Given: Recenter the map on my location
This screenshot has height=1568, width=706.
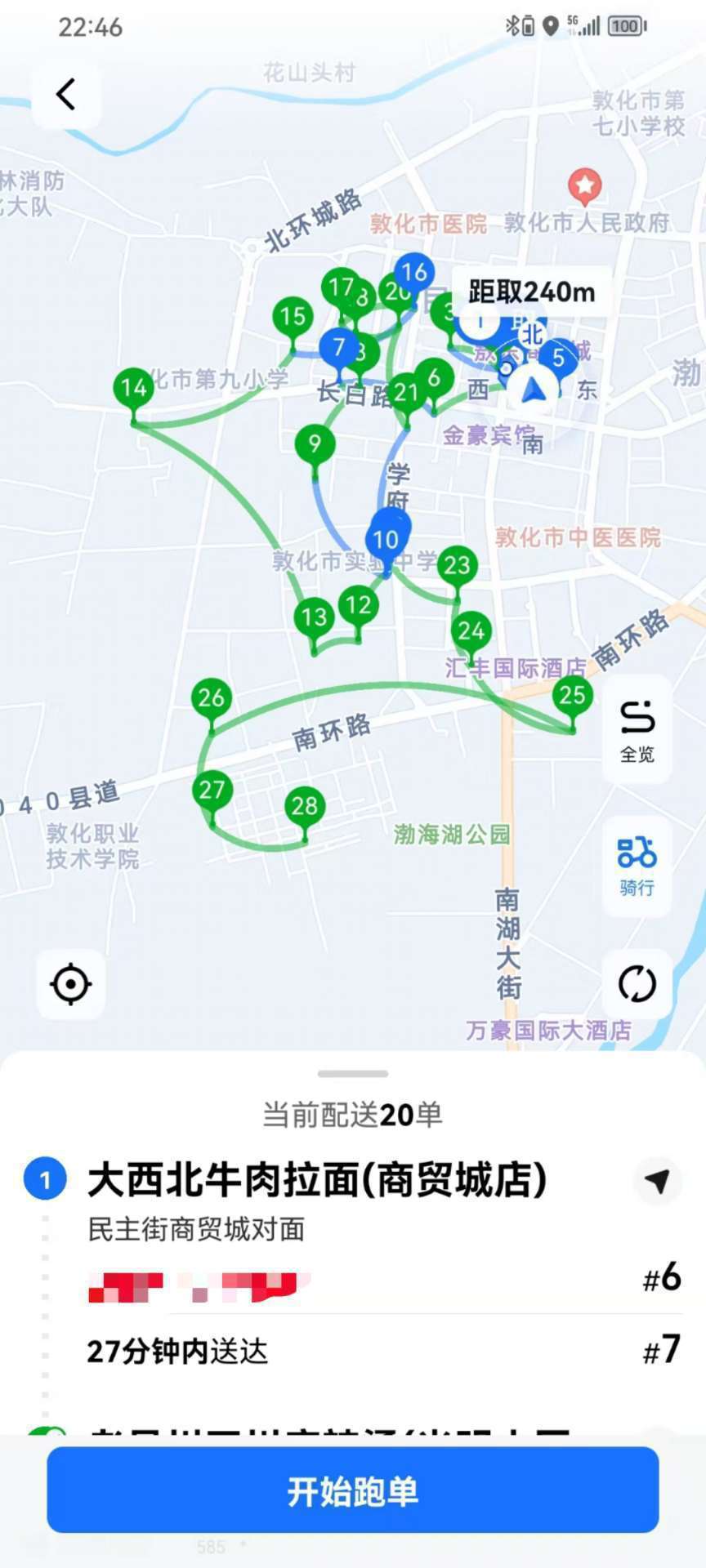Looking at the screenshot, I should pyautogui.click(x=71, y=984).
